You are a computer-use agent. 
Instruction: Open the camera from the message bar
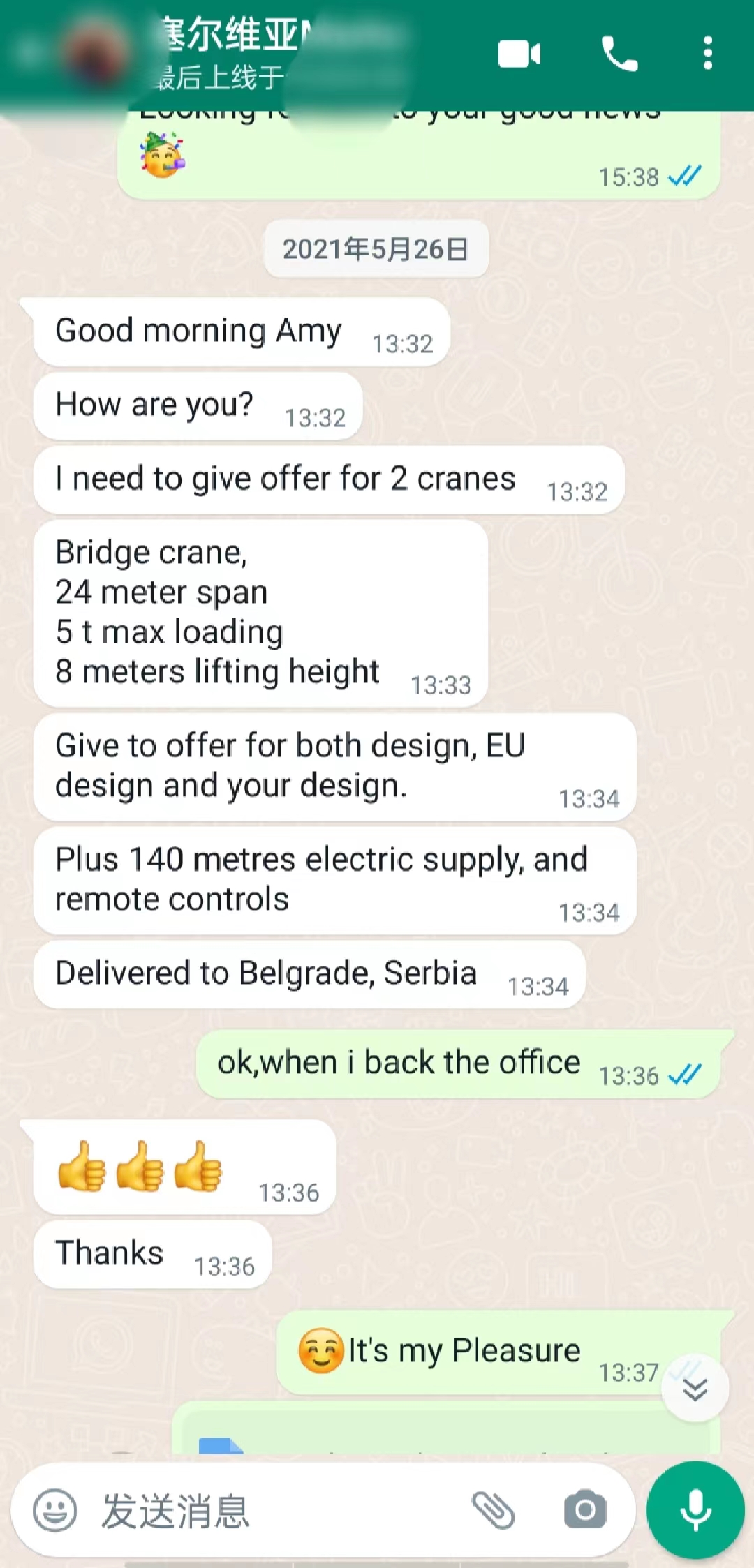coord(585,1510)
